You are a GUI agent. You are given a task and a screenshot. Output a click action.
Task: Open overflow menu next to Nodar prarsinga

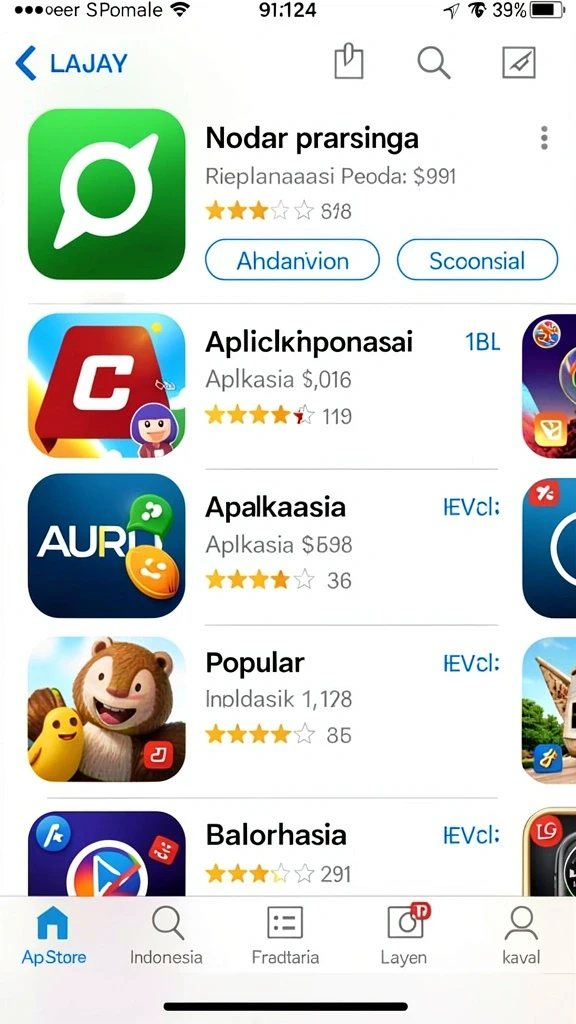[544, 138]
